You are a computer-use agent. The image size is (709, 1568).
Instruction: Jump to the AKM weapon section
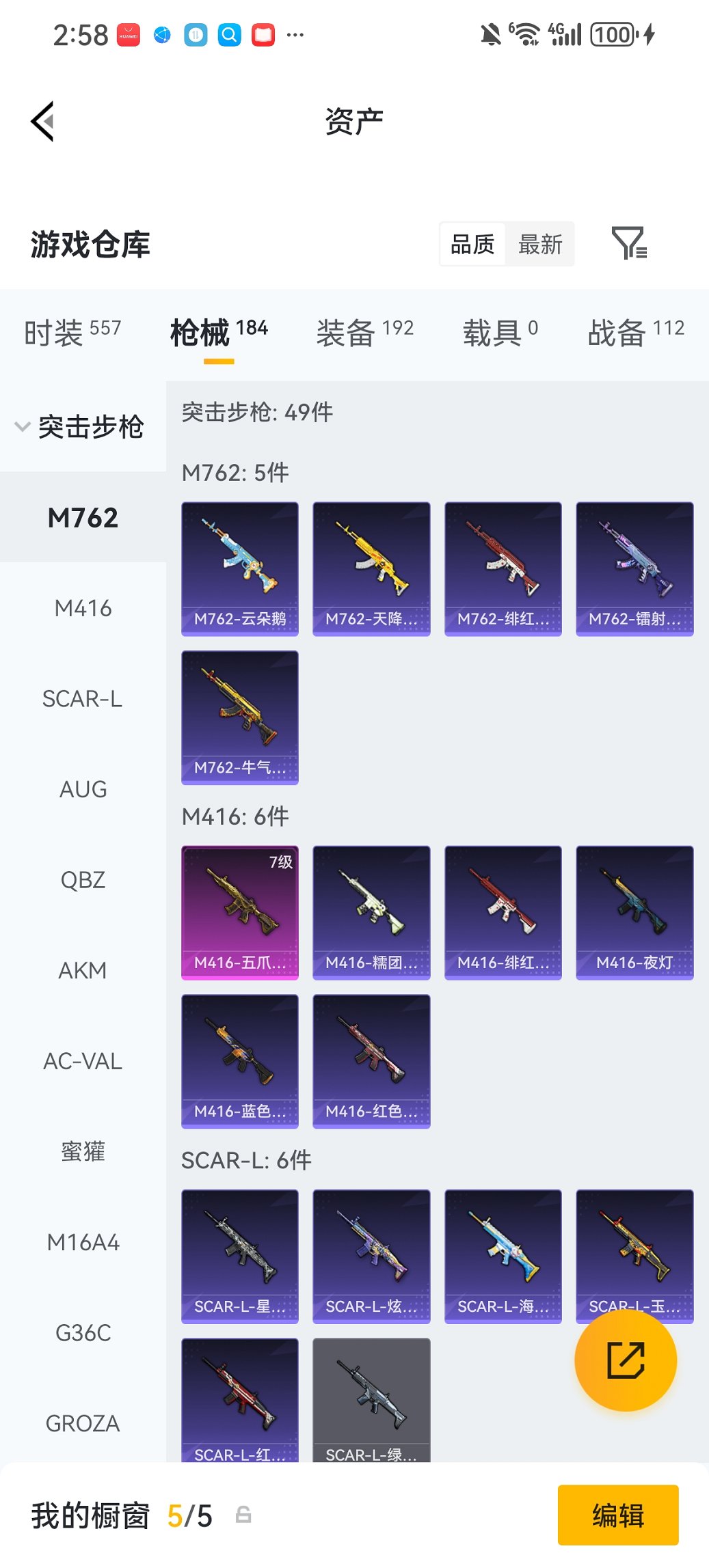[x=83, y=970]
